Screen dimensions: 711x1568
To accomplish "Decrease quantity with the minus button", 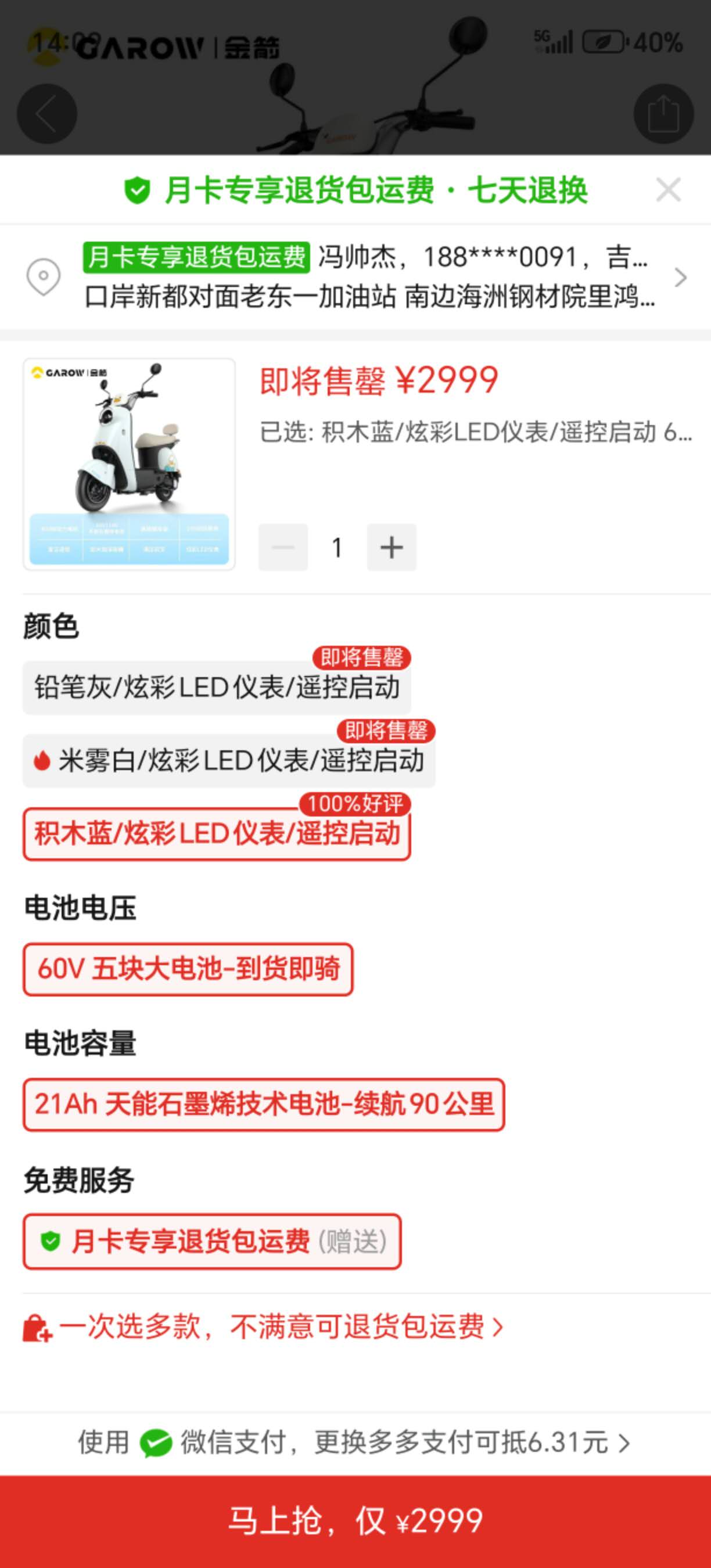I will click(x=283, y=547).
